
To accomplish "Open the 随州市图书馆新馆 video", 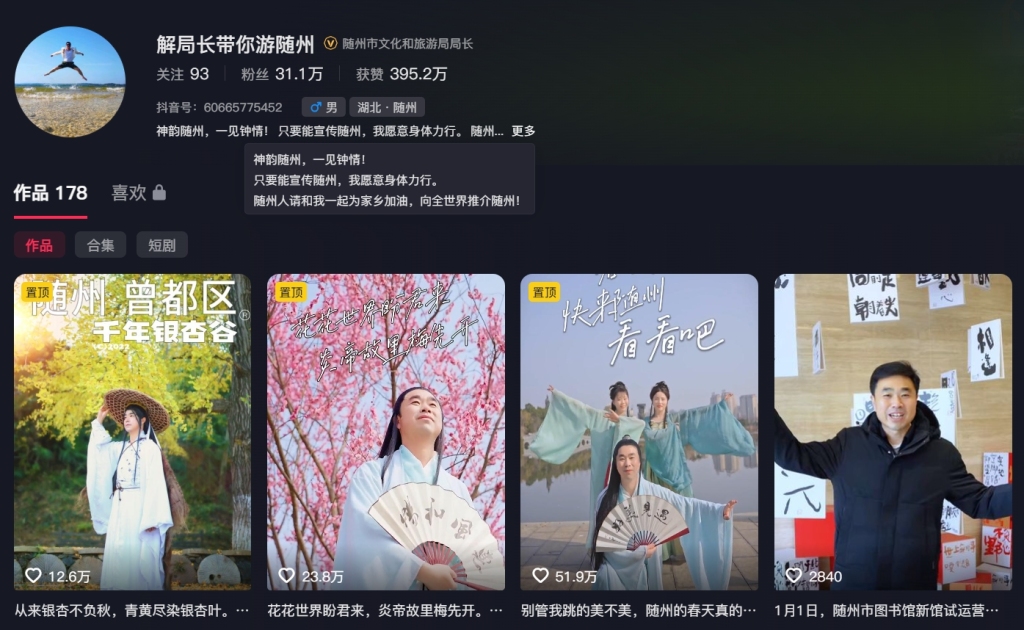I will click(x=892, y=432).
